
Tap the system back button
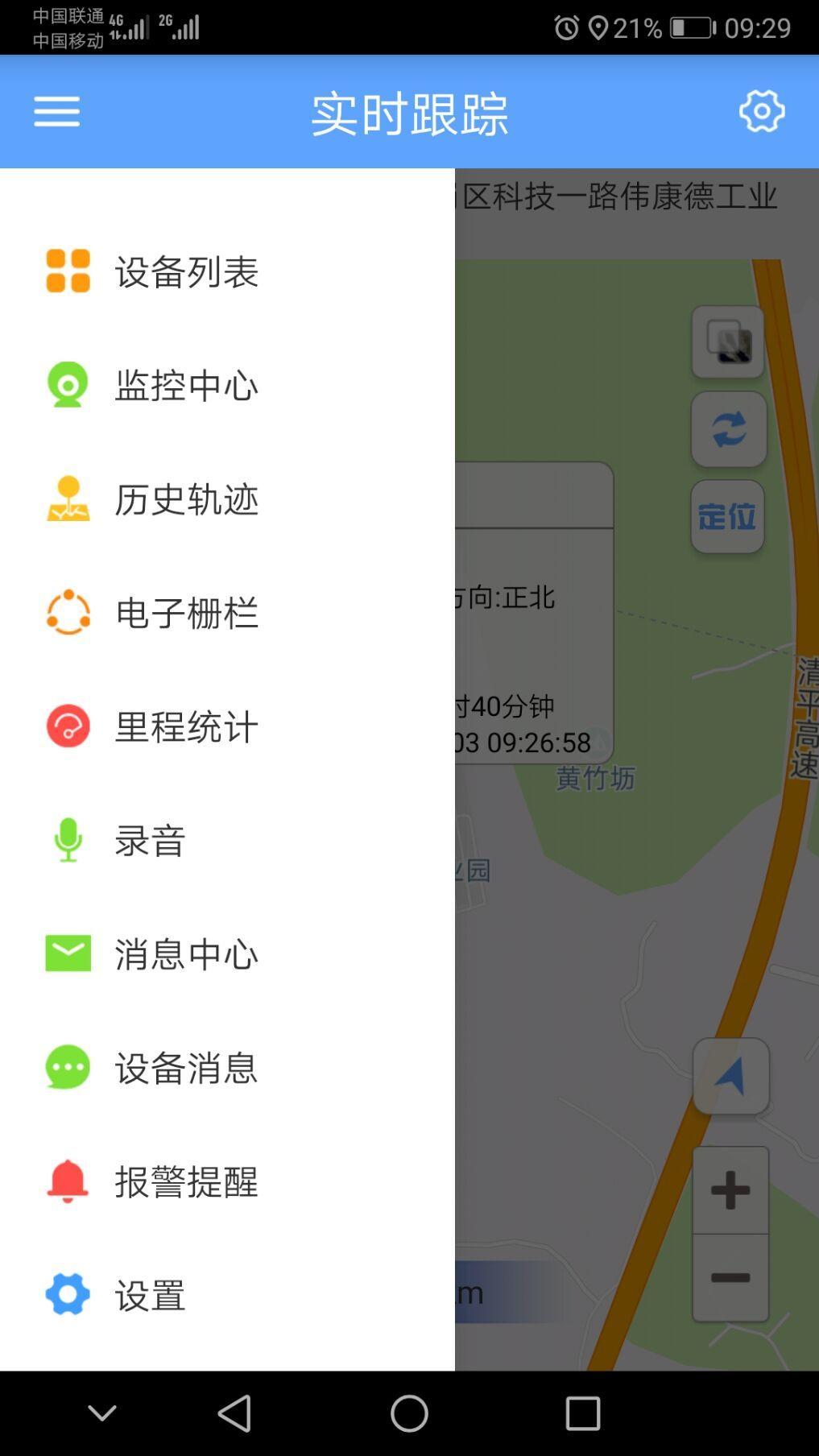coord(235,1413)
